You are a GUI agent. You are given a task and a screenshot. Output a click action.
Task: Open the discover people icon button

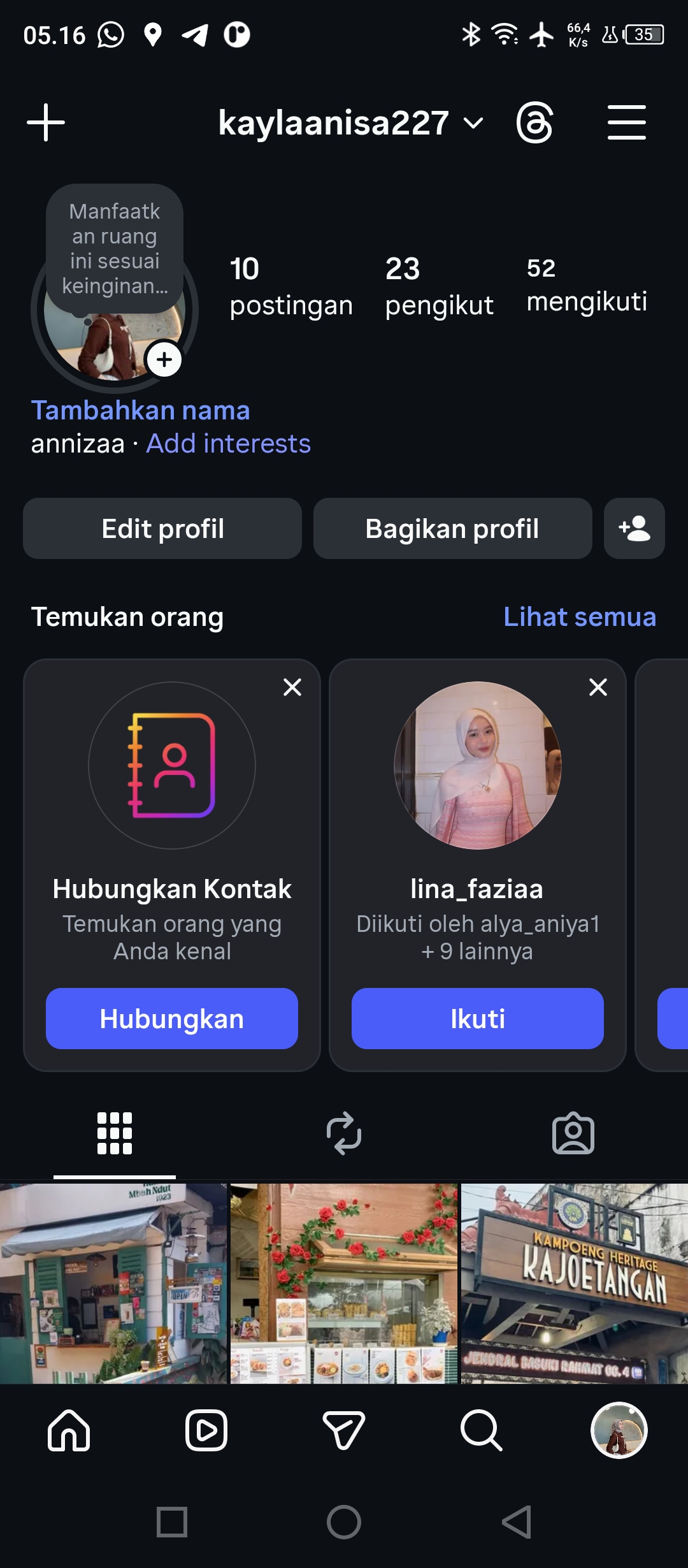coord(634,528)
